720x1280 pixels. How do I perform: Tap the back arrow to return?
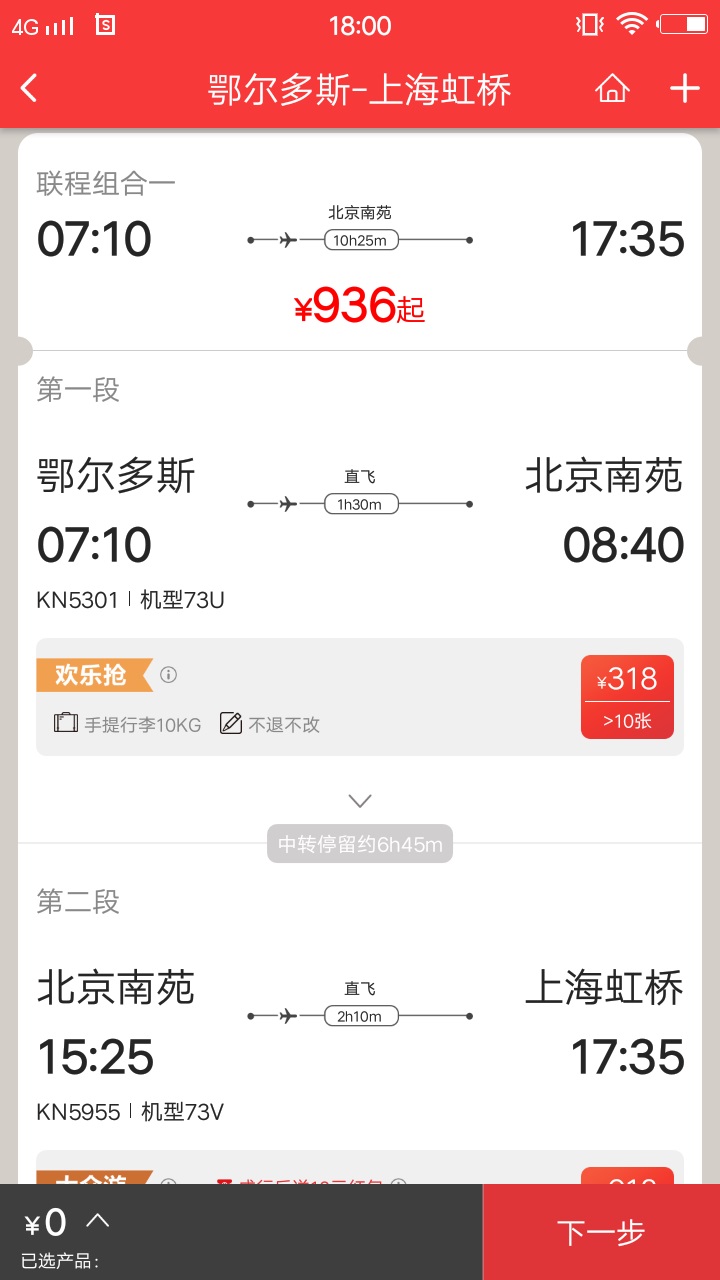(28, 88)
